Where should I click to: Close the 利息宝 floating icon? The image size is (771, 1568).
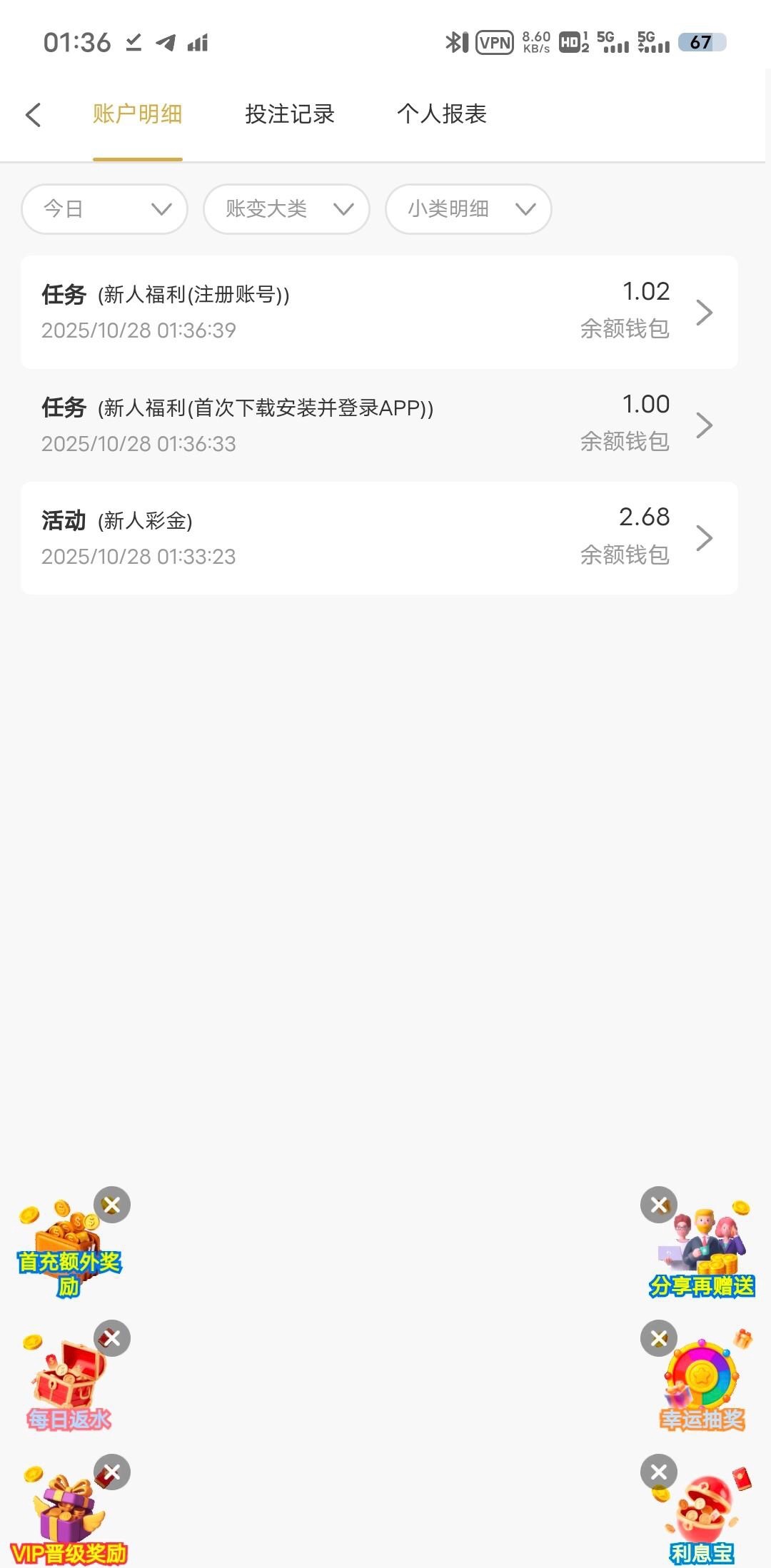pyautogui.click(x=659, y=1472)
